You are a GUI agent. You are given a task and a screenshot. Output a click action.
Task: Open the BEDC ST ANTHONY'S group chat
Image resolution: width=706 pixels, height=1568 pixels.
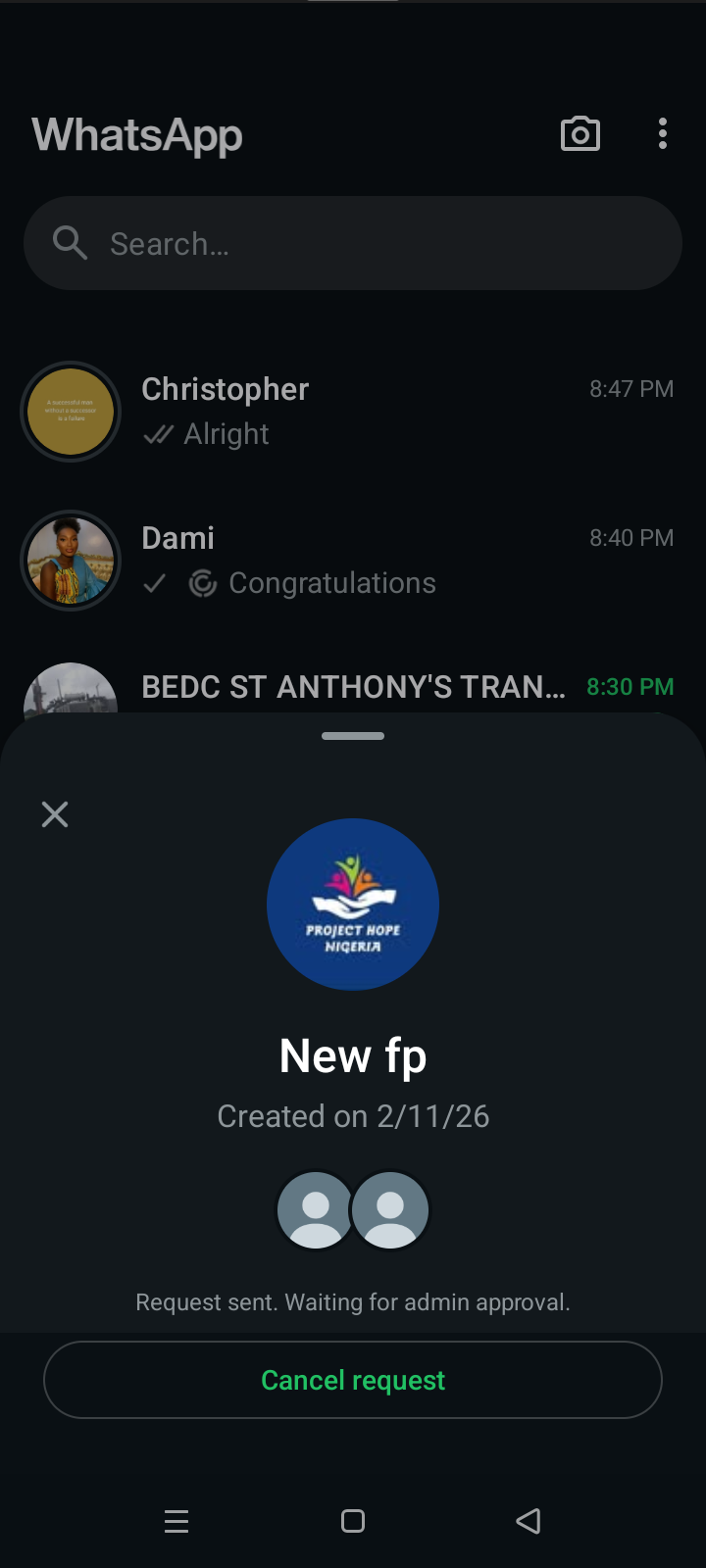click(353, 687)
